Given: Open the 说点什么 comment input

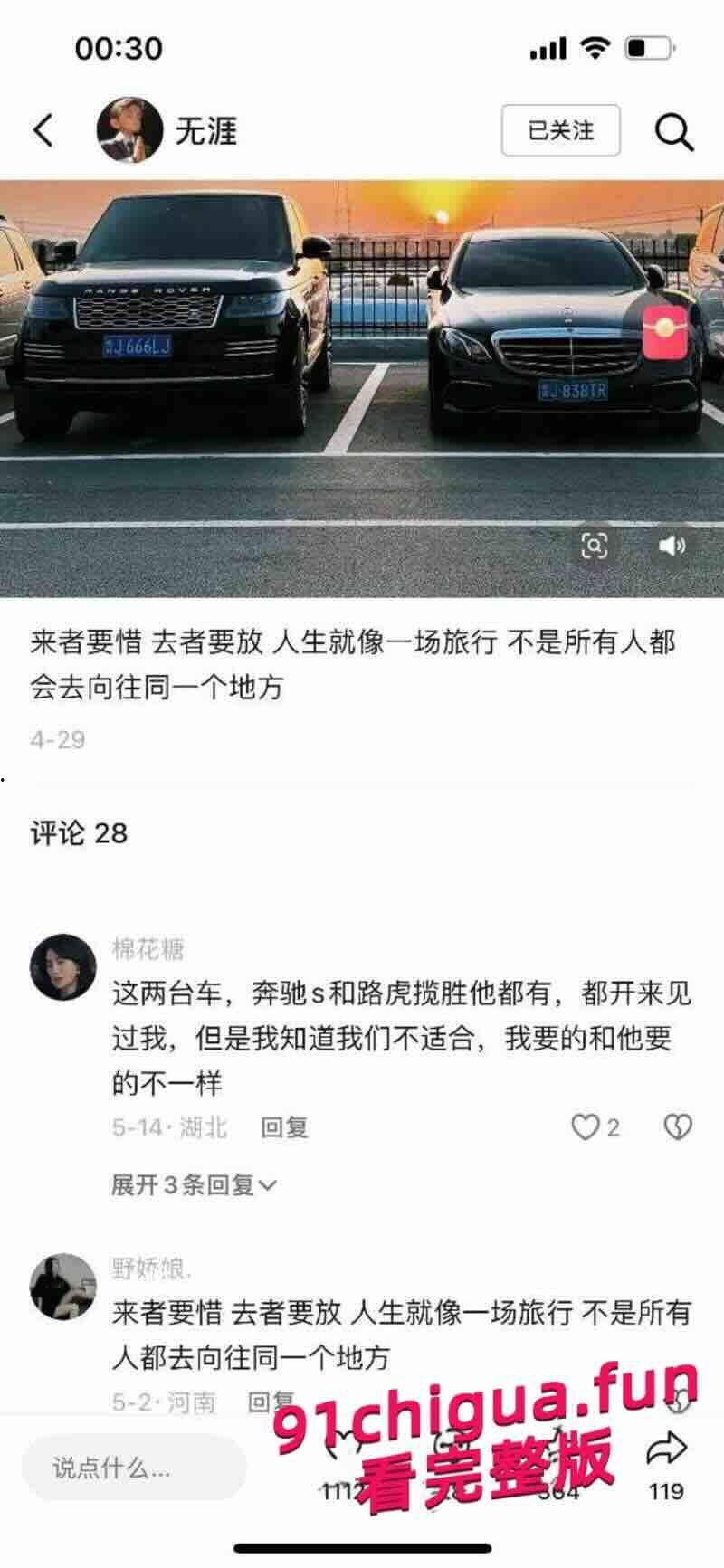Looking at the screenshot, I should click(x=136, y=1464).
